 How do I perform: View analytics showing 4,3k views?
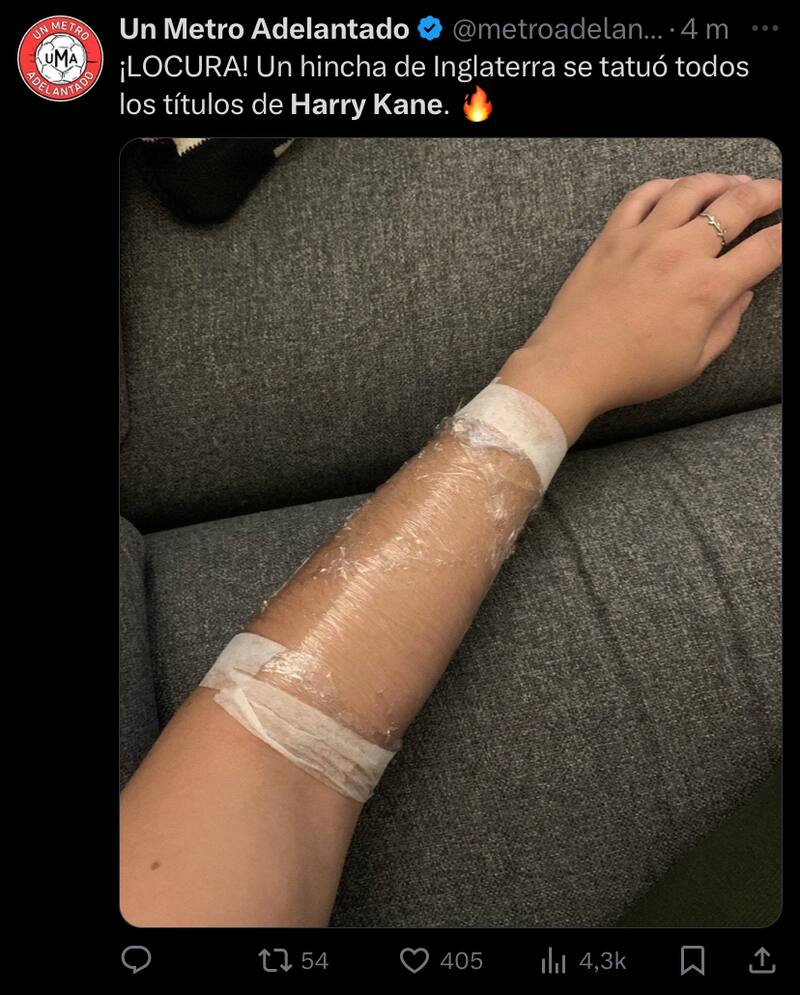coord(553,961)
